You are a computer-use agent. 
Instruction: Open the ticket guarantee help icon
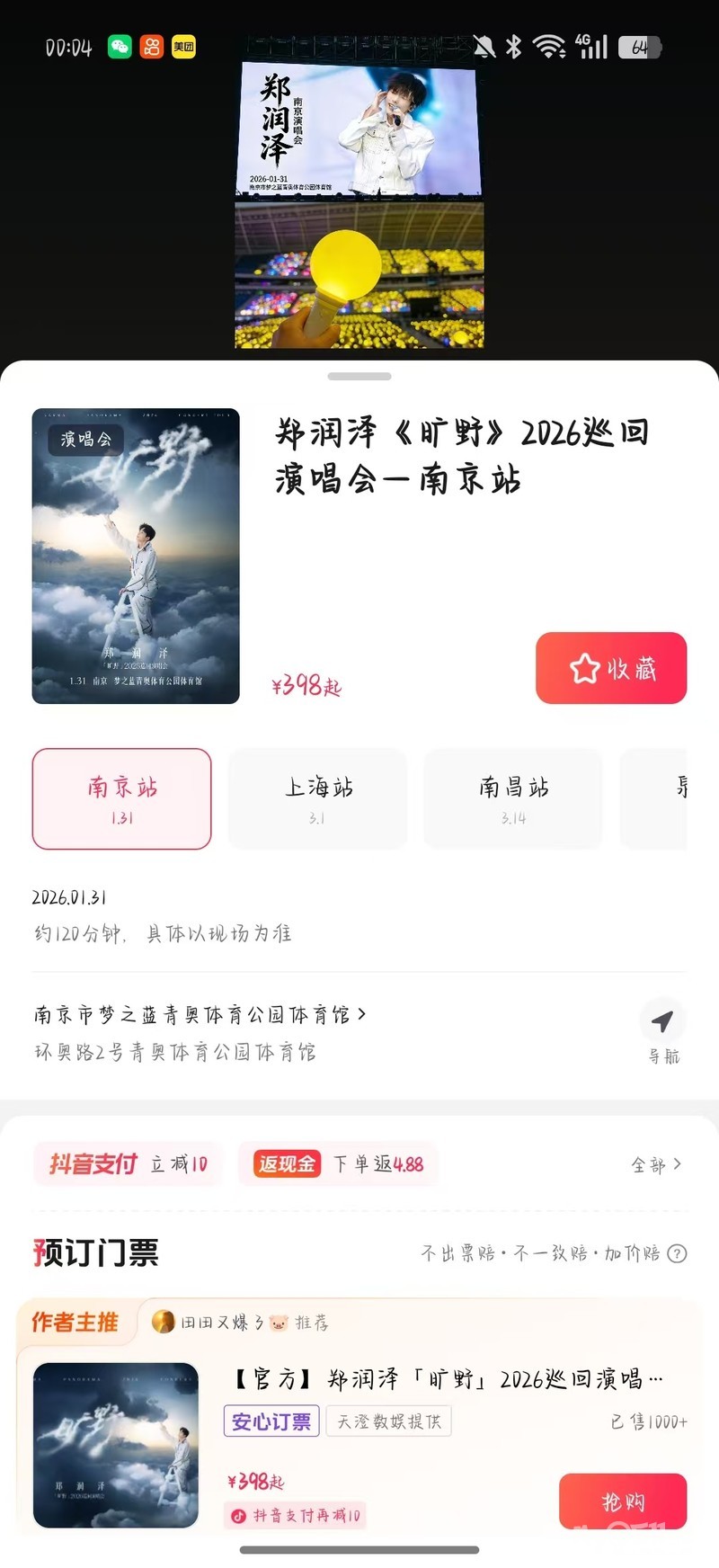[678, 1253]
